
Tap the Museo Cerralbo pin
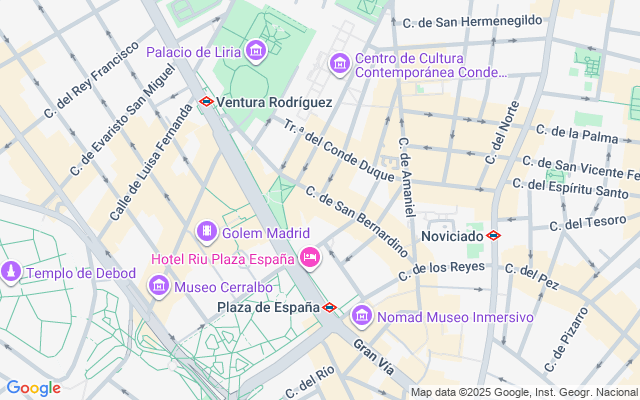pos(159,286)
